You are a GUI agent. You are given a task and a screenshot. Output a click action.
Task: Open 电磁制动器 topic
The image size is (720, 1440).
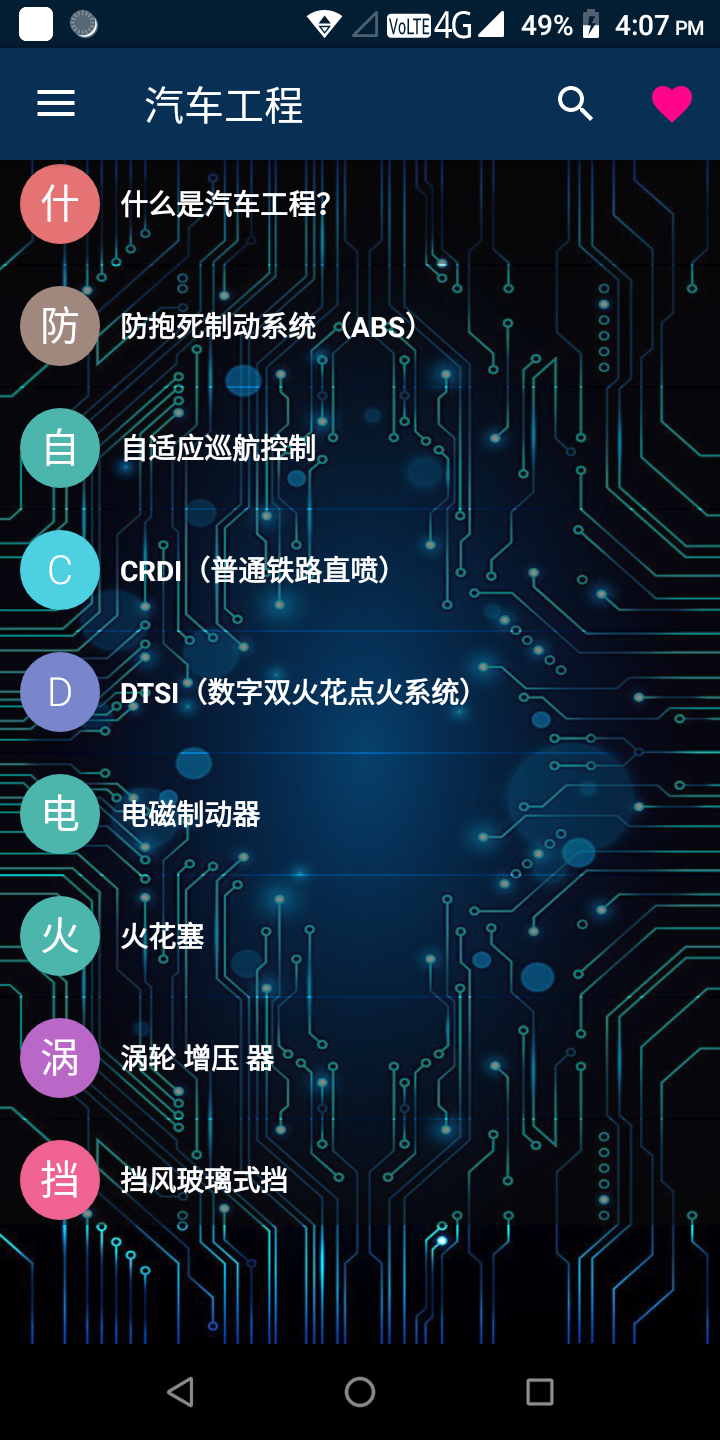pyautogui.click(x=190, y=815)
